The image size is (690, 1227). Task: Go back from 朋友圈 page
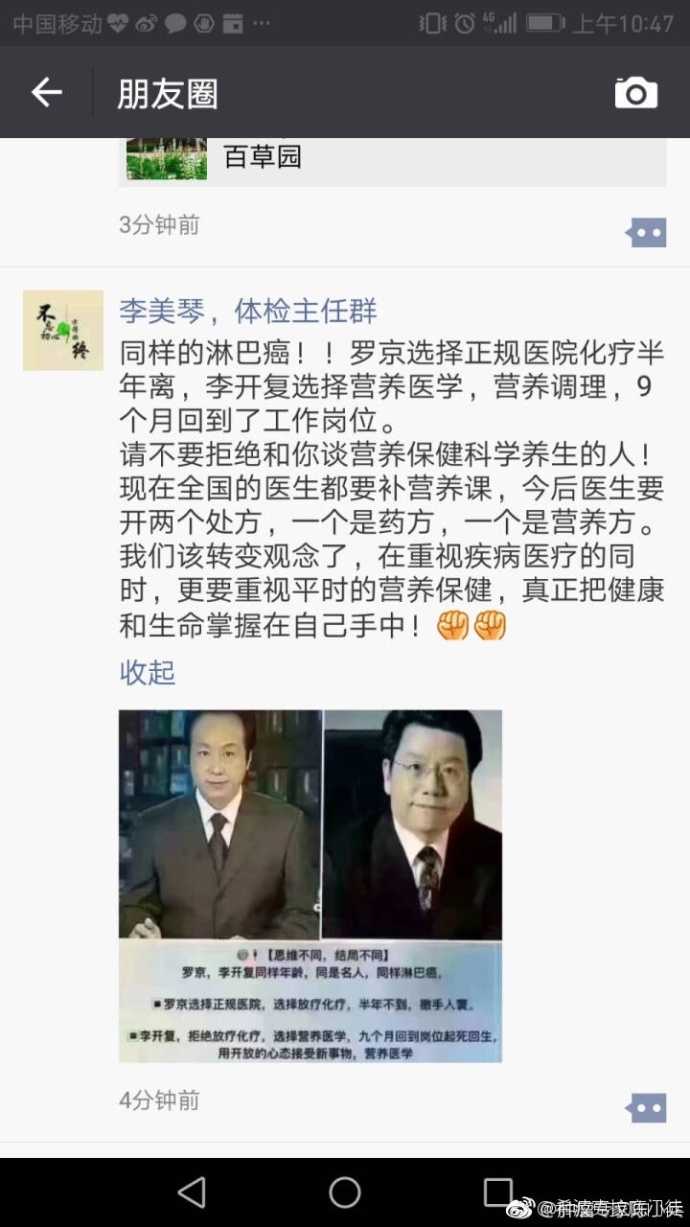point(46,93)
